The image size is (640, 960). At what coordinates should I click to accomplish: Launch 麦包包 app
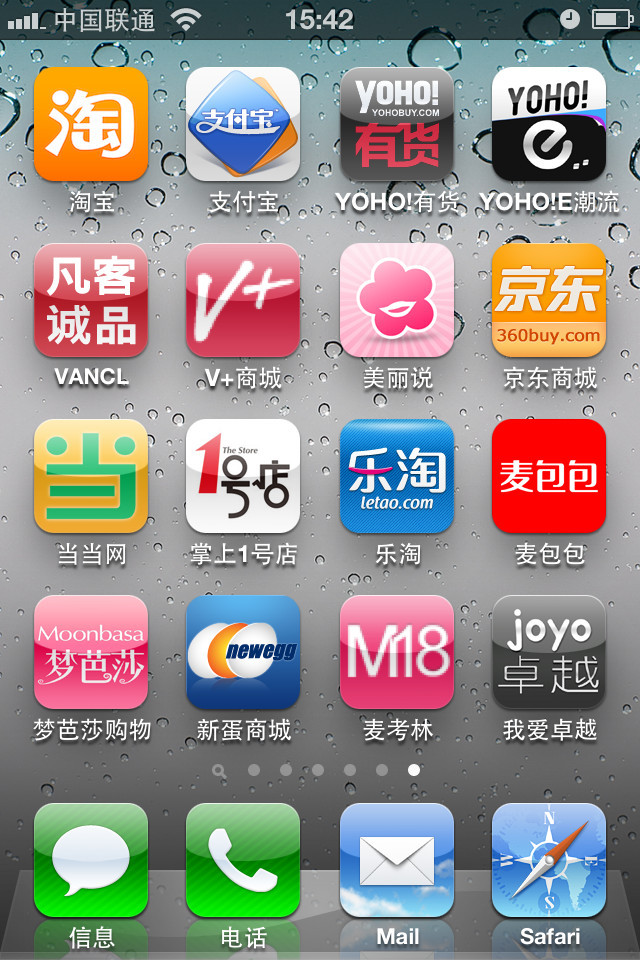click(549, 476)
